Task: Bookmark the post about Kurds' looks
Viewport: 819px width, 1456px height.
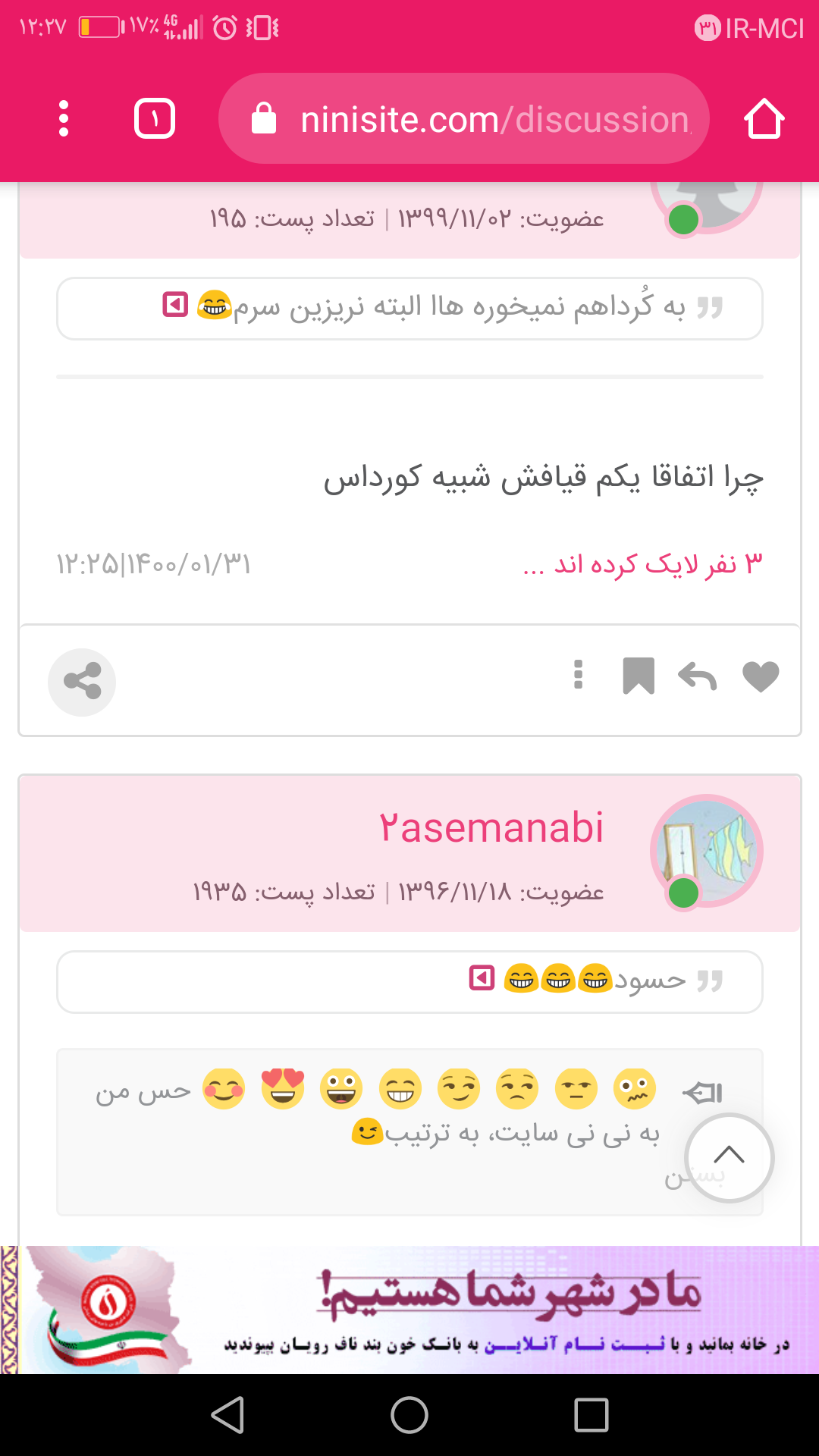Action: (x=638, y=676)
